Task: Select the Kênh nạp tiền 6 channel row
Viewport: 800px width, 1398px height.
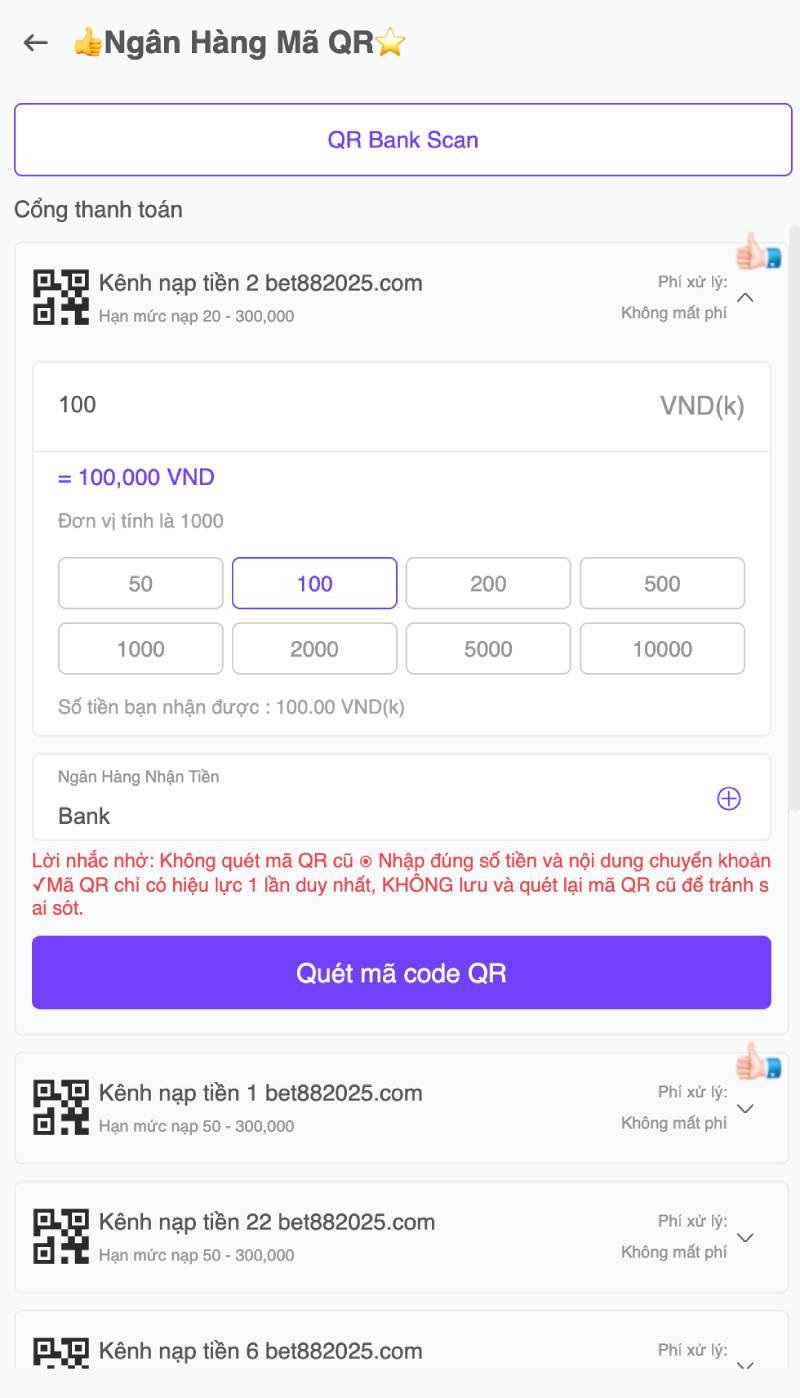Action: 400,1350
